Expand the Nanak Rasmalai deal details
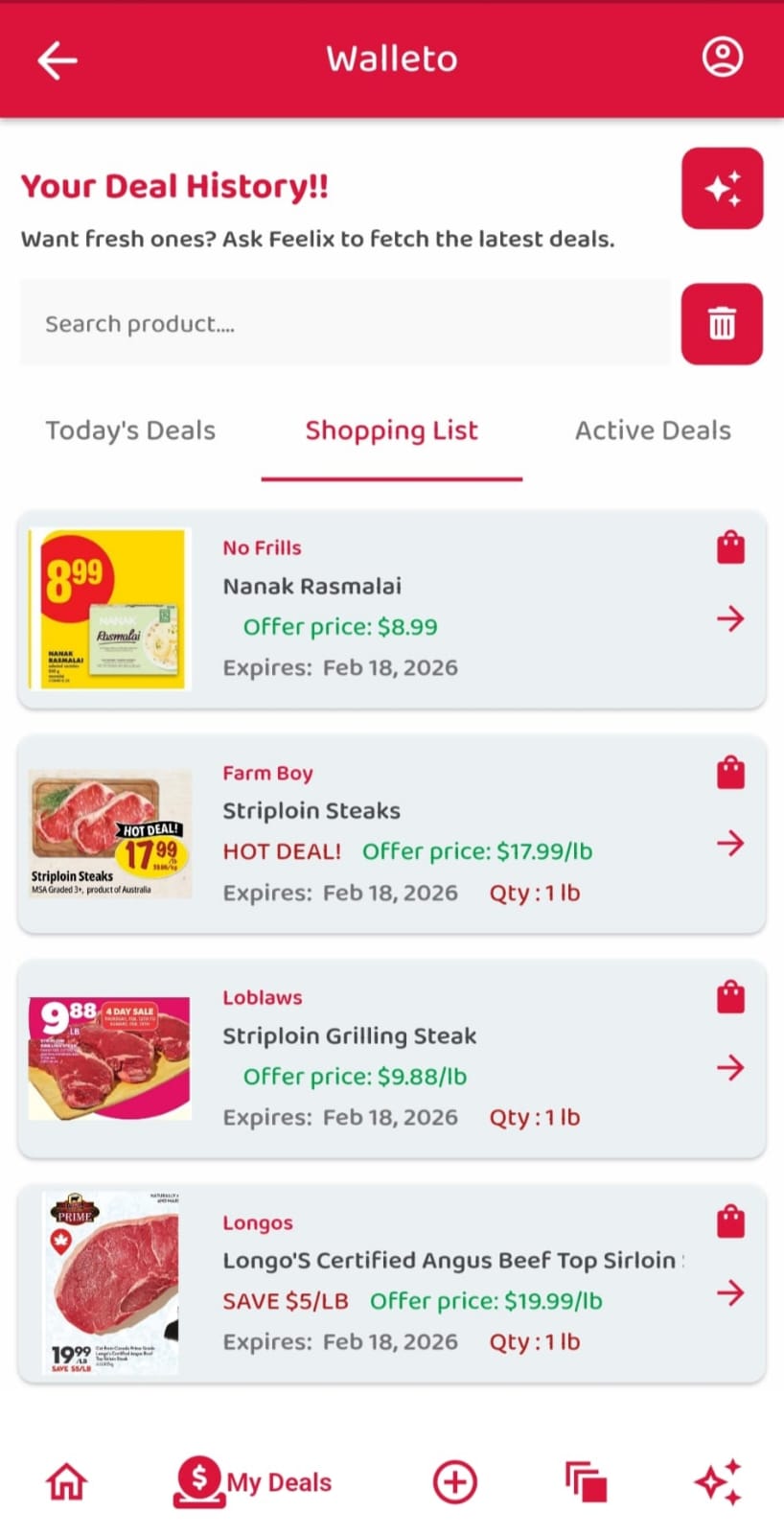The width and height of the screenshot is (784, 1534). pyautogui.click(x=730, y=619)
